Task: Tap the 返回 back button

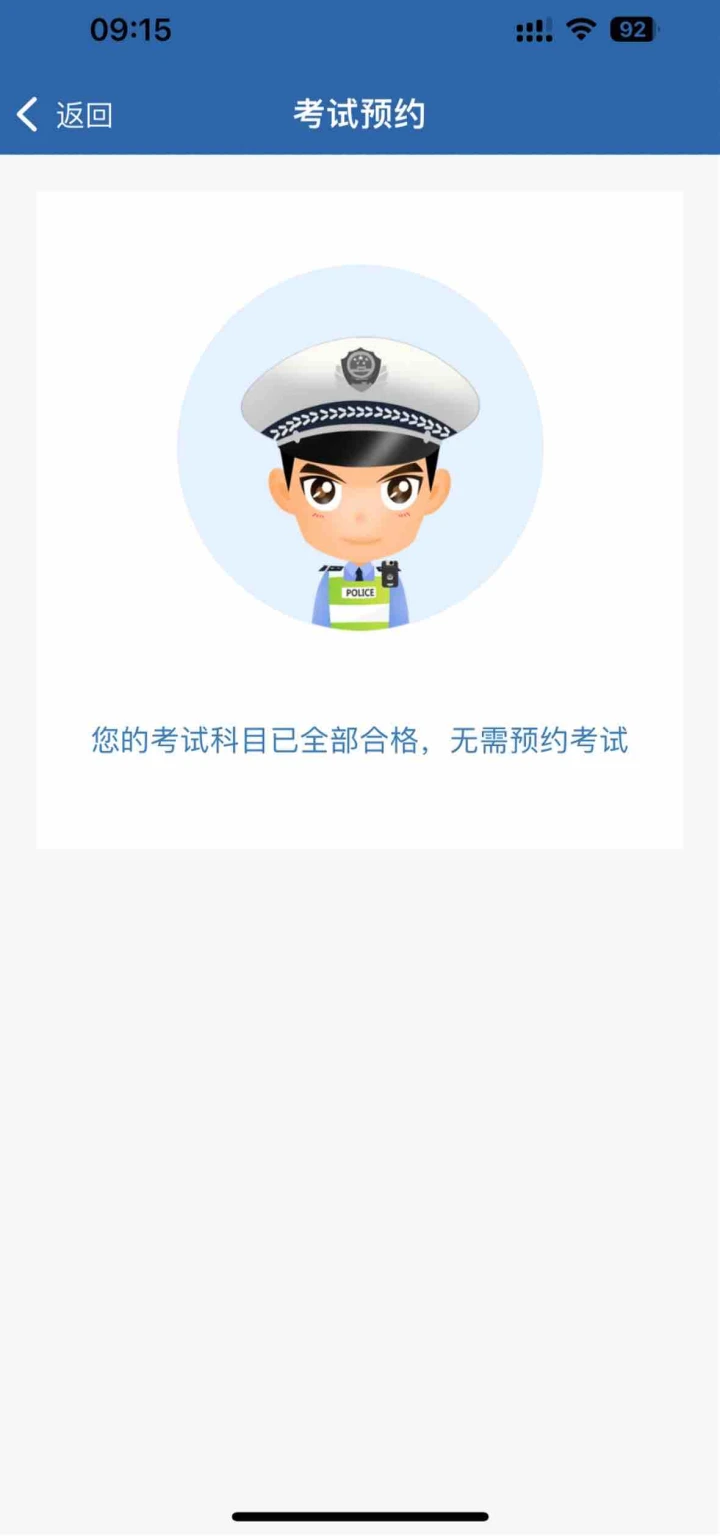Action: (64, 115)
